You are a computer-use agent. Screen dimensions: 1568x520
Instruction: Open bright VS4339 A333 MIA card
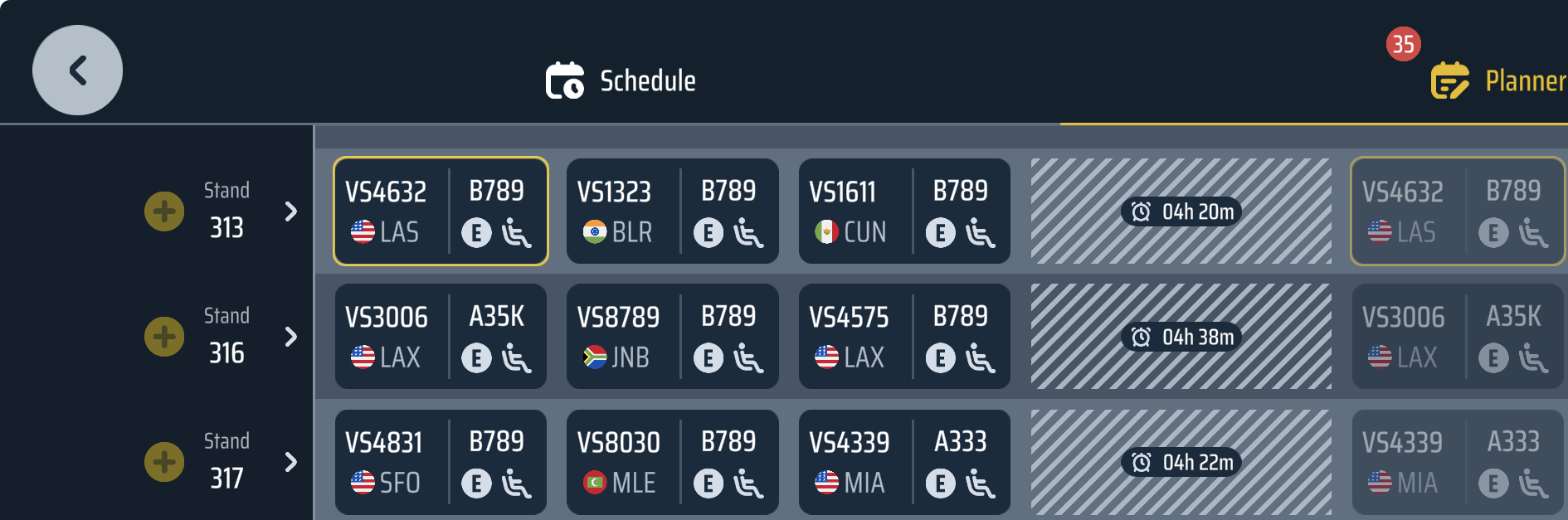[904, 462]
